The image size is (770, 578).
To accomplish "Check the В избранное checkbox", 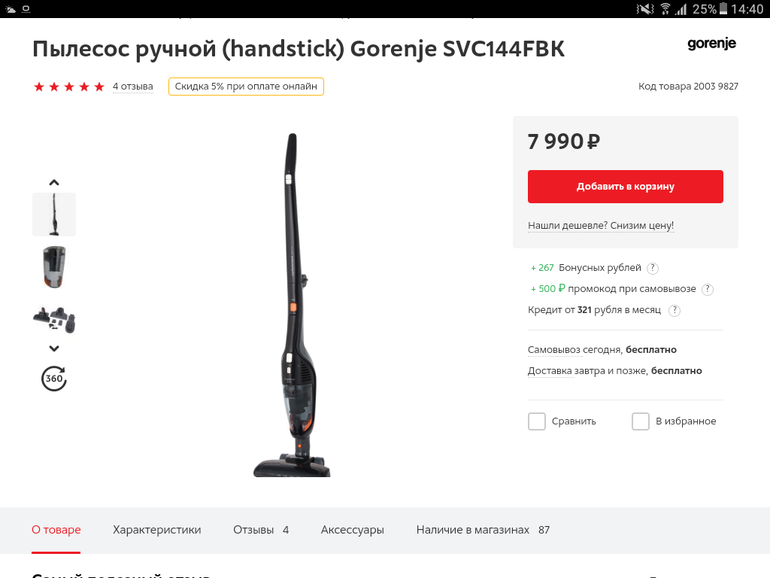I will (x=641, y=421).
